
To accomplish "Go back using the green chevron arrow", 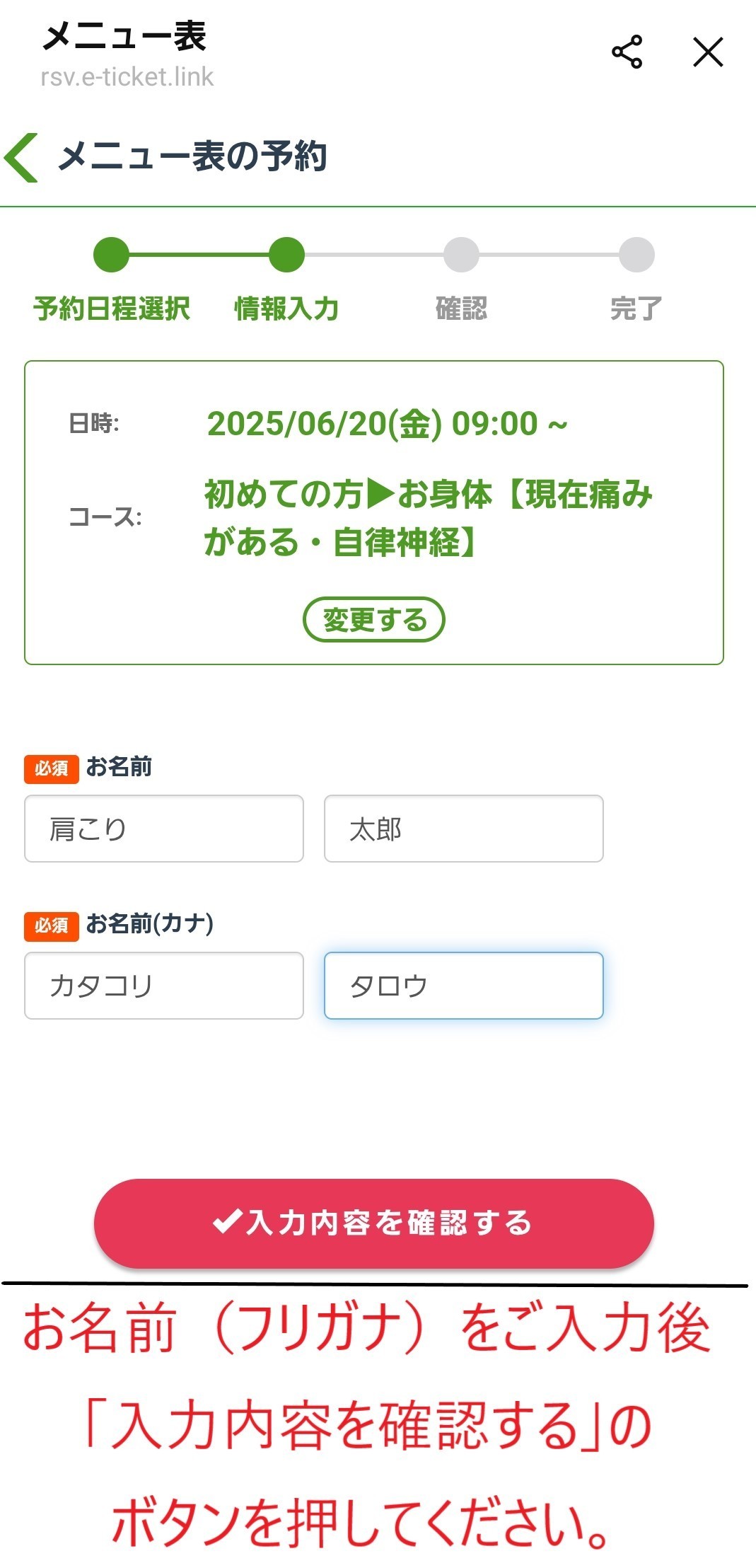I will [21, 157].
